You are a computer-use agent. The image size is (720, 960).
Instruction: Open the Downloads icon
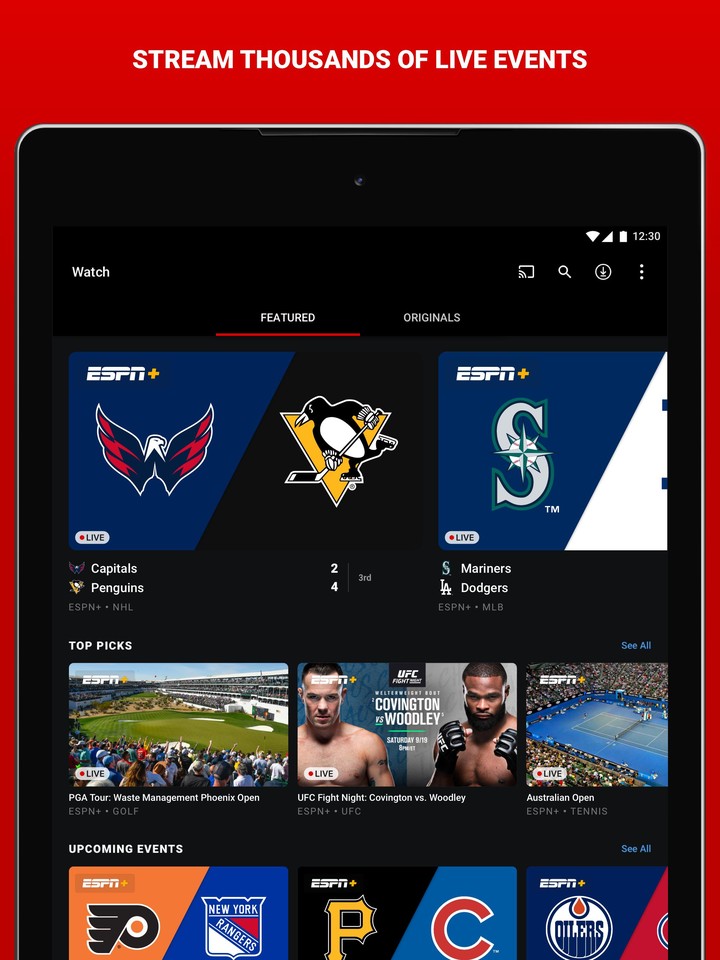coord(603,271)
